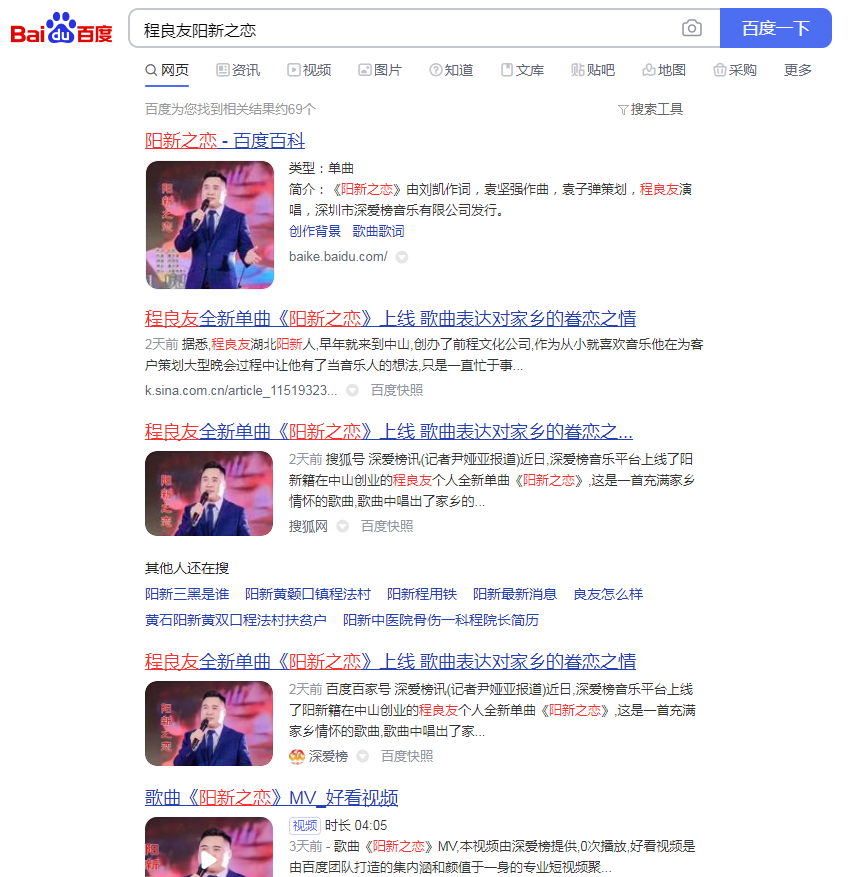
Task: Open the 搜索工具 filter options
Action: click(x=651, y=109)
